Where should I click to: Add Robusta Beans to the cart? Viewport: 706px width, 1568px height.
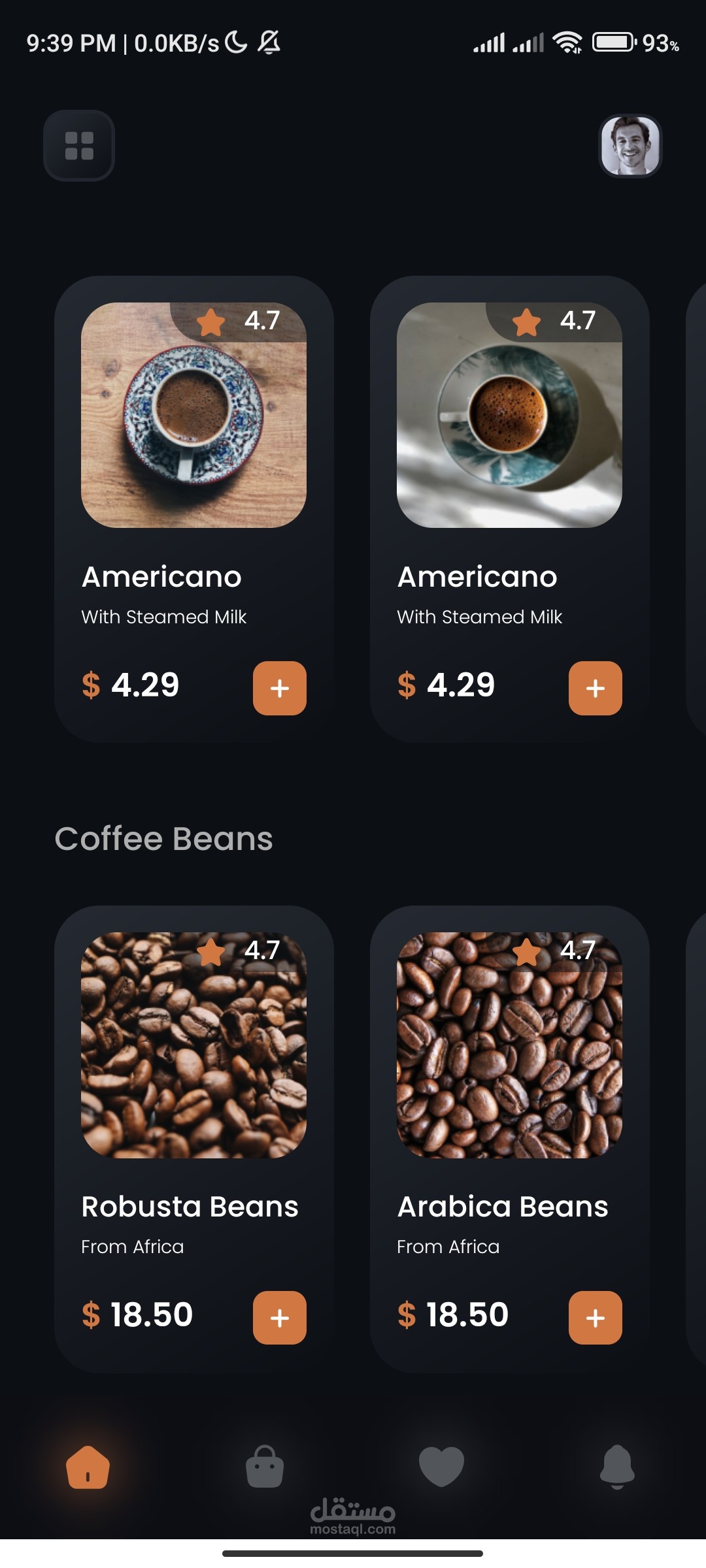[x=279, y=1318]
